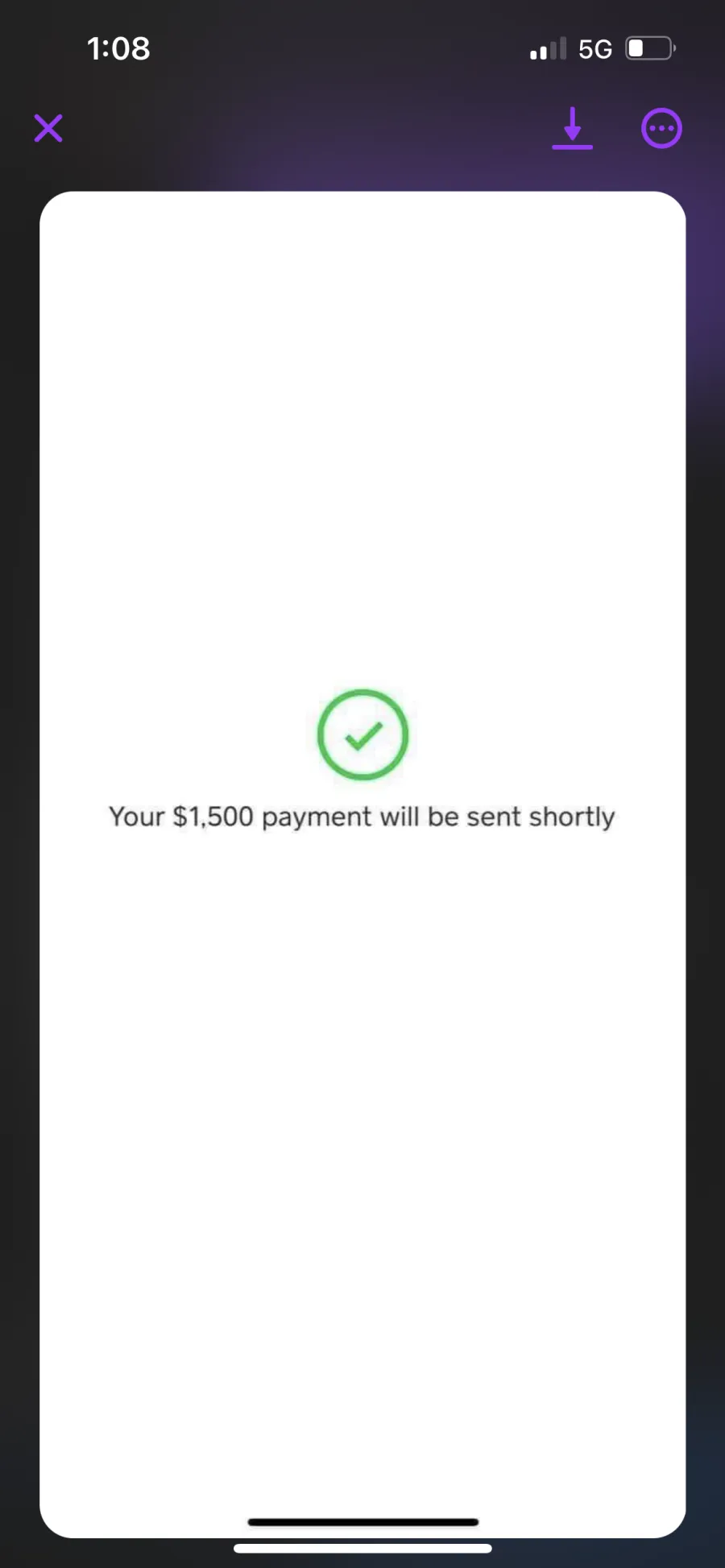Open the more options menu
The width and height of the screenshot is (725, 1568).
click(661, 128)
